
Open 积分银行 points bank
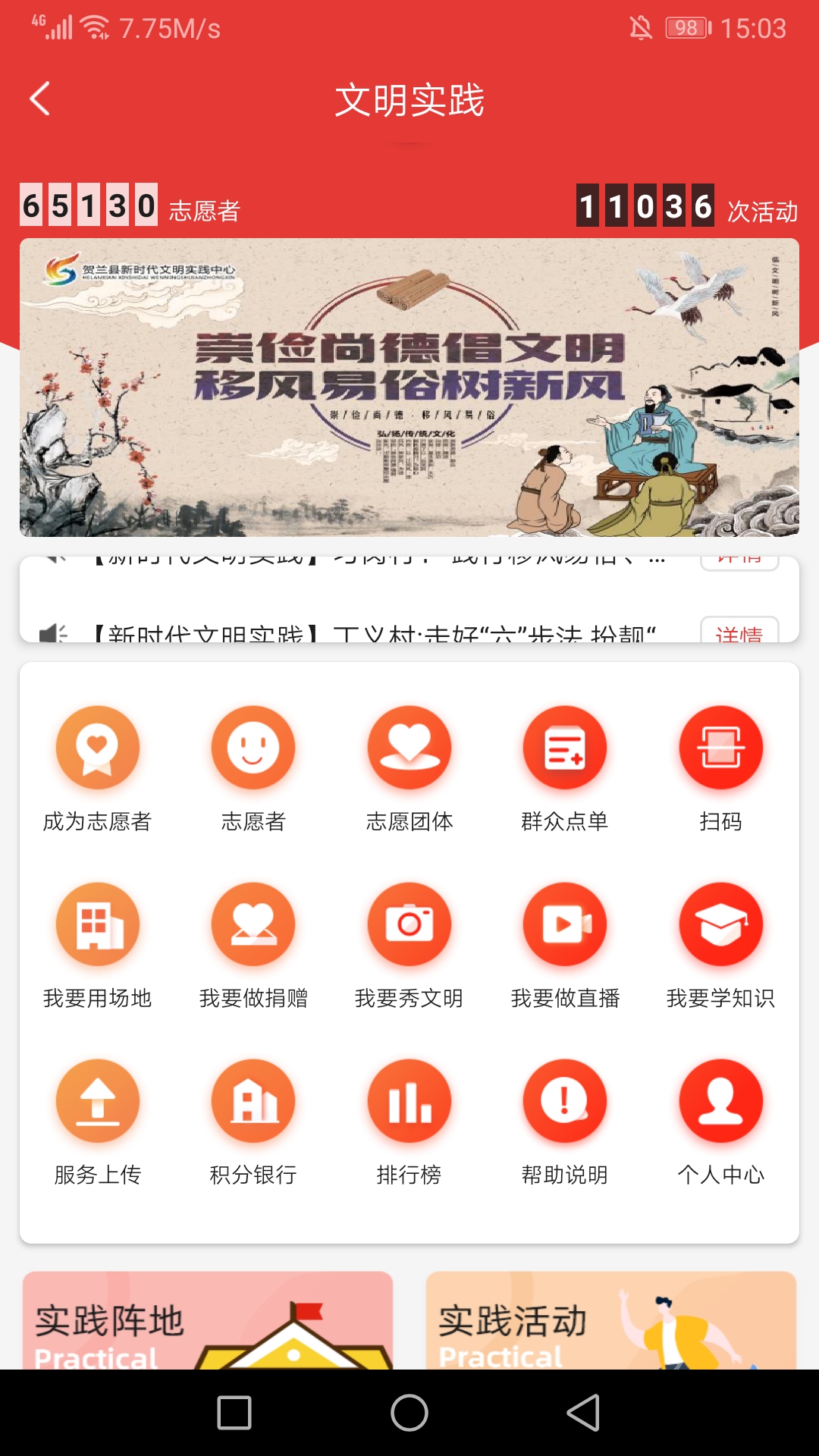[253, 1121]
